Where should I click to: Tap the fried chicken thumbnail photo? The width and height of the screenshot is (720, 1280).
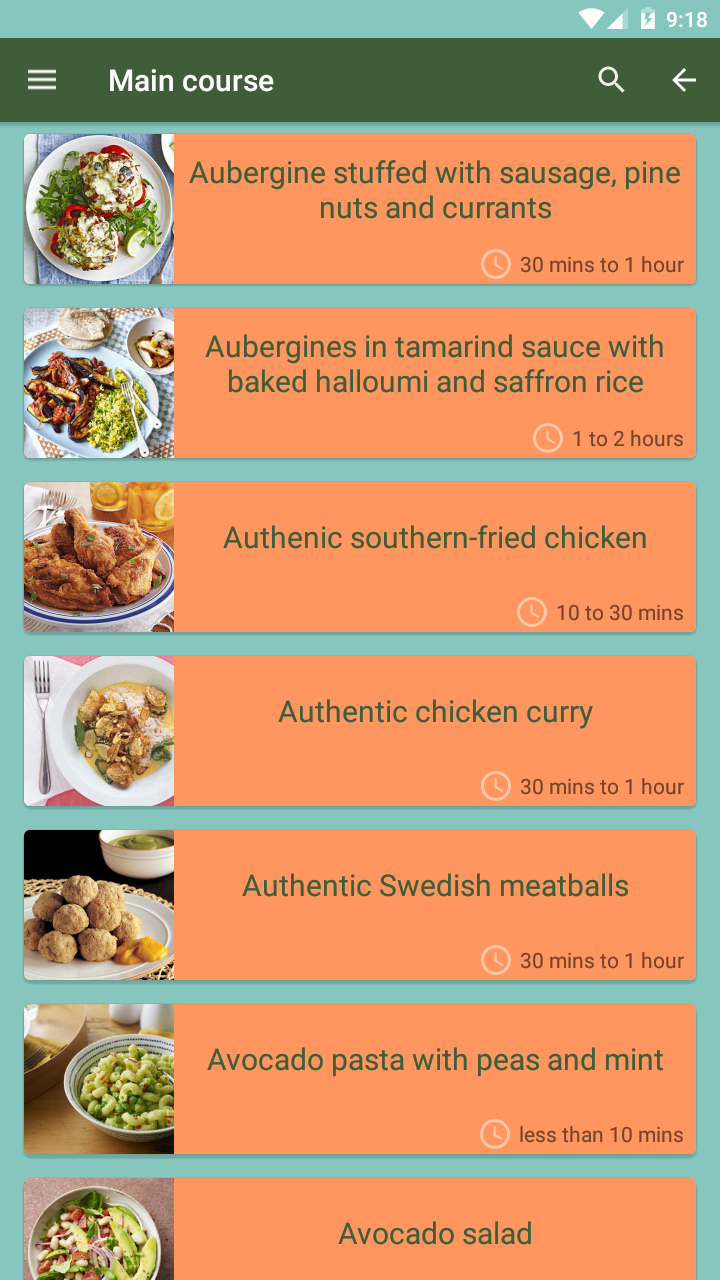tap(98, 557)
